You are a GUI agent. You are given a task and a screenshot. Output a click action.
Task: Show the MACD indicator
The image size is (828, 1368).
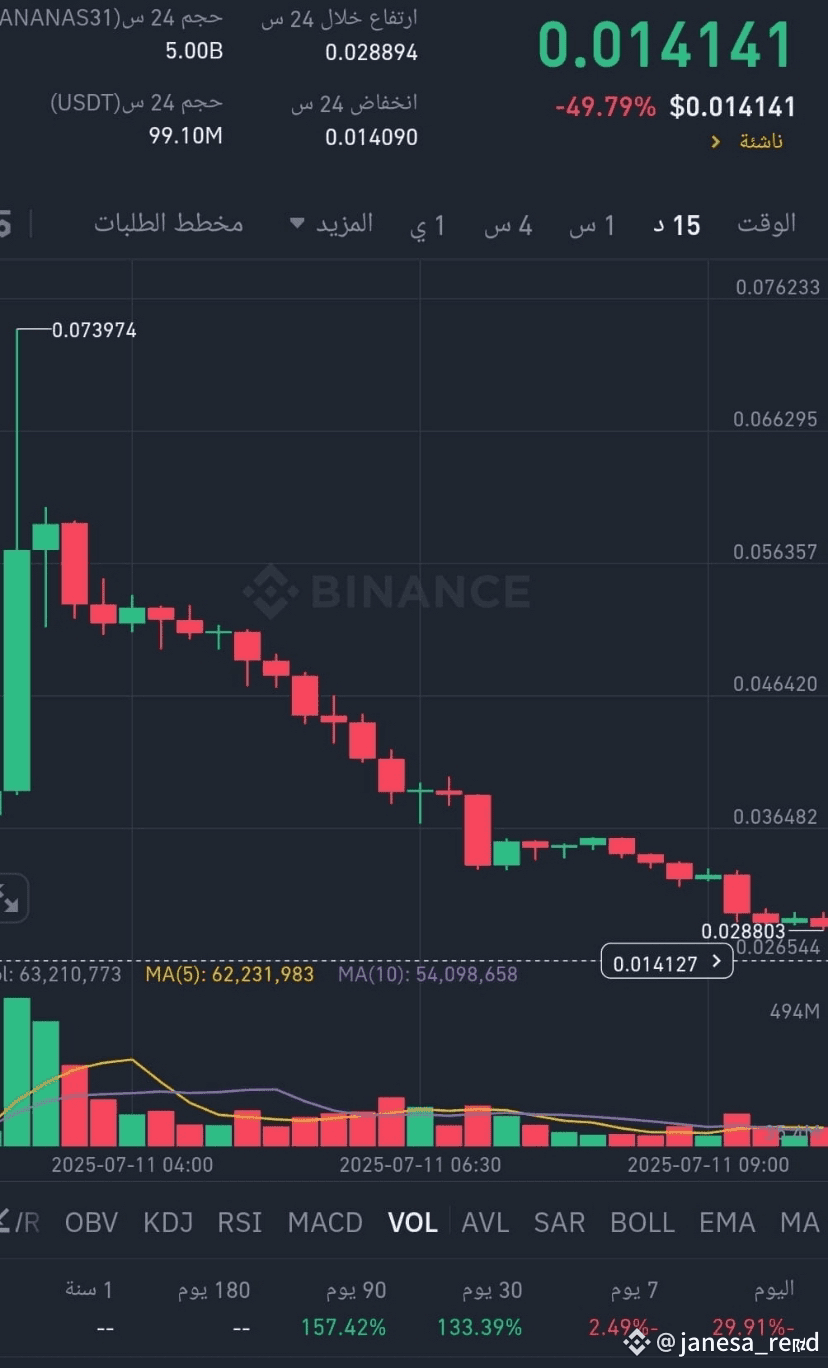[x=325, y=1222]
